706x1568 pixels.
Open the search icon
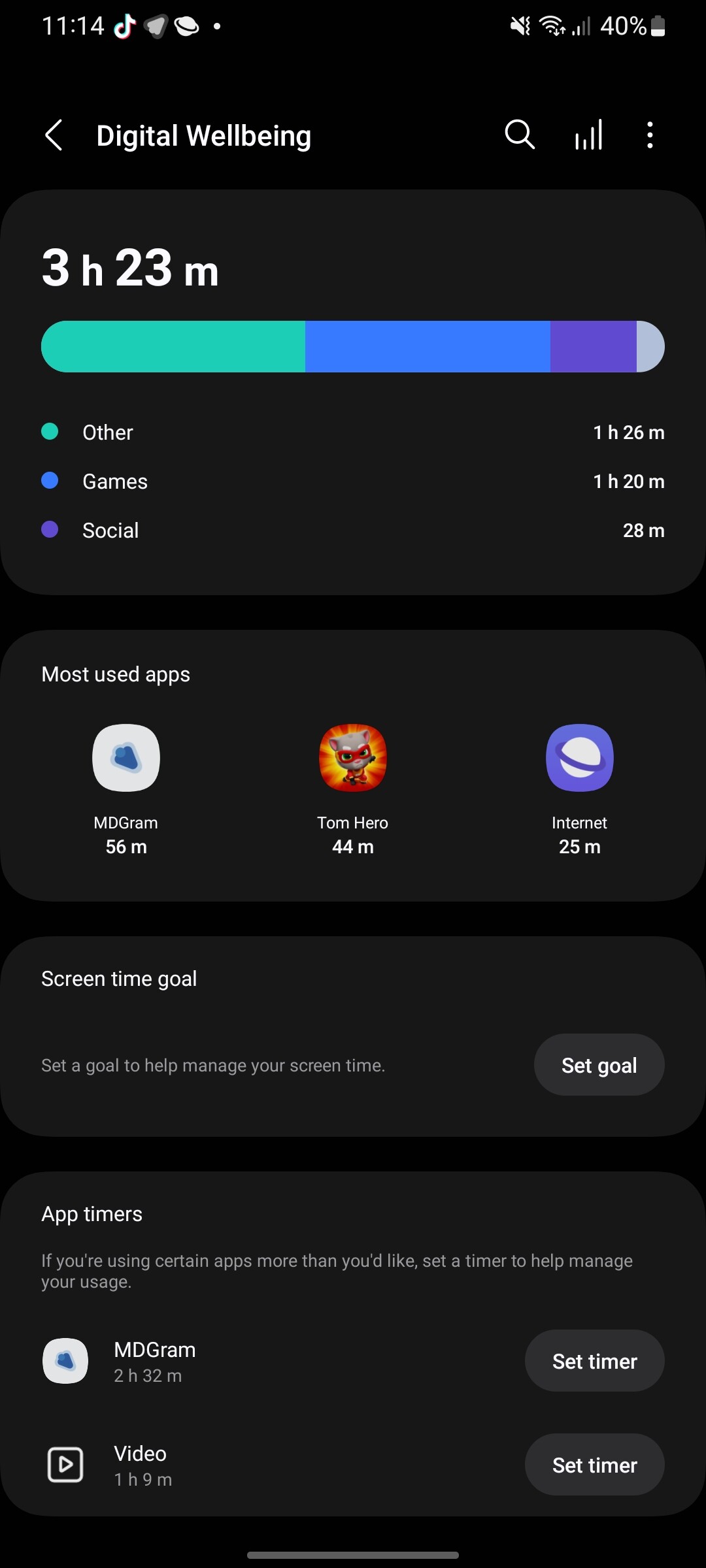tap(520, 135)
